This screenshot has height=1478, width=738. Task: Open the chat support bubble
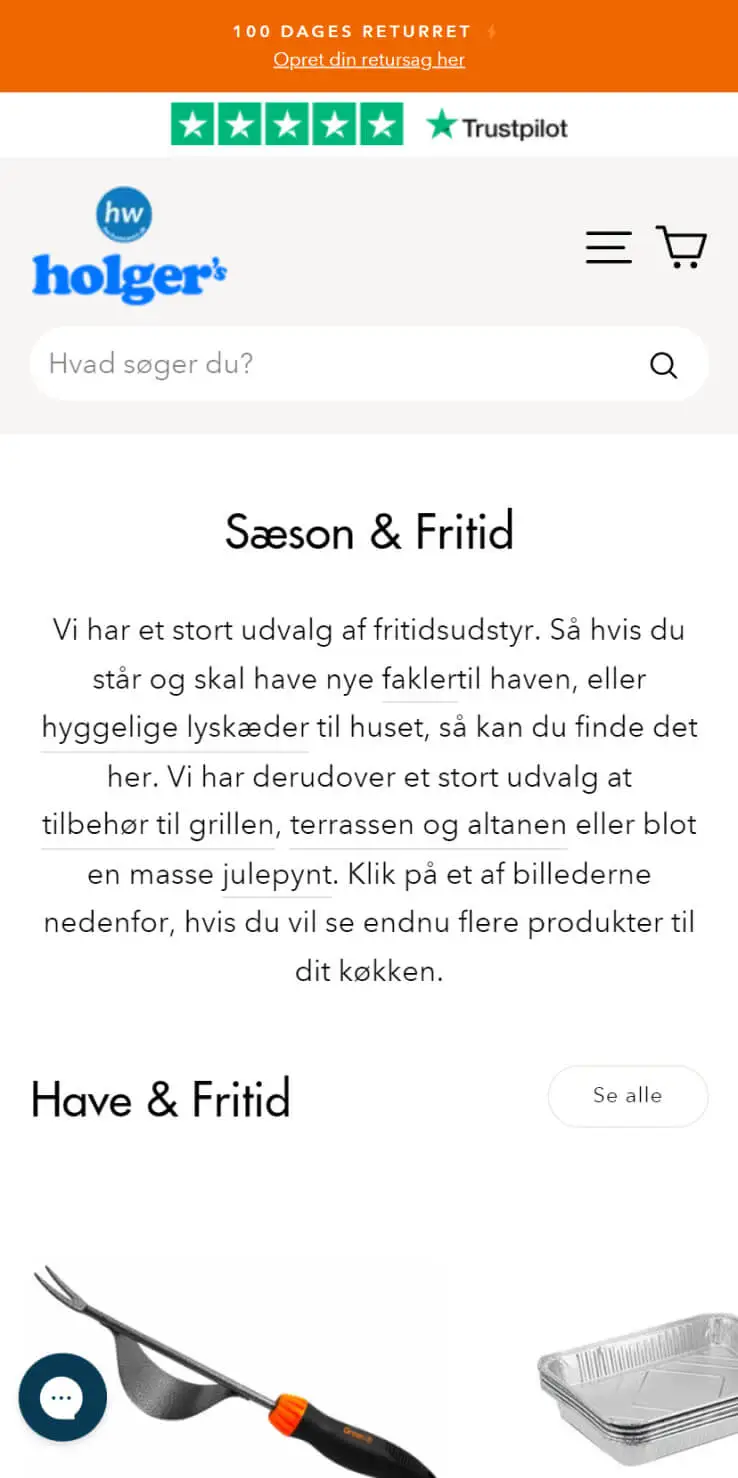pyautogui.click(x=62, y=1397)
